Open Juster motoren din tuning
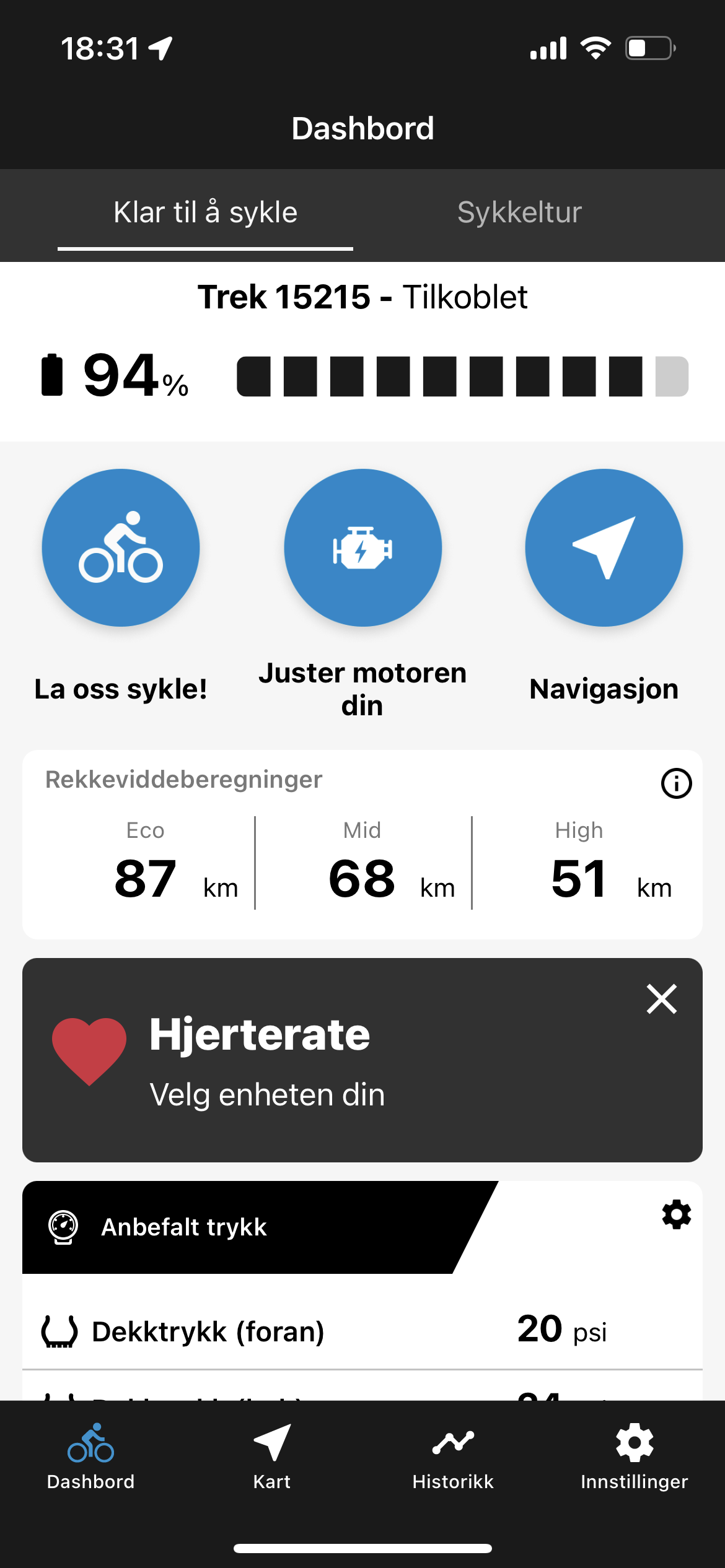The height and width of the screenshot is (1568, 725). 362,548
